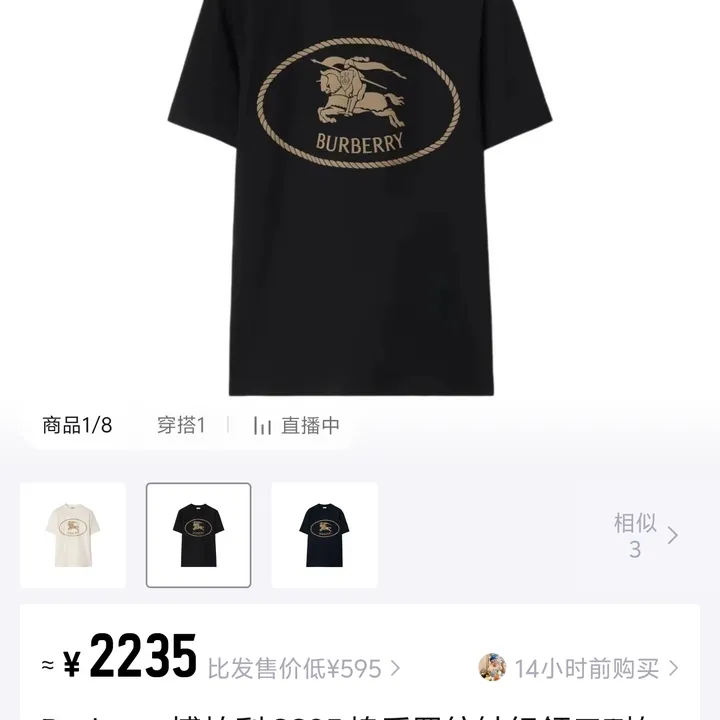Select the navy T-shirt color thumbnail
720x720 pixels.
pos(324,535)
